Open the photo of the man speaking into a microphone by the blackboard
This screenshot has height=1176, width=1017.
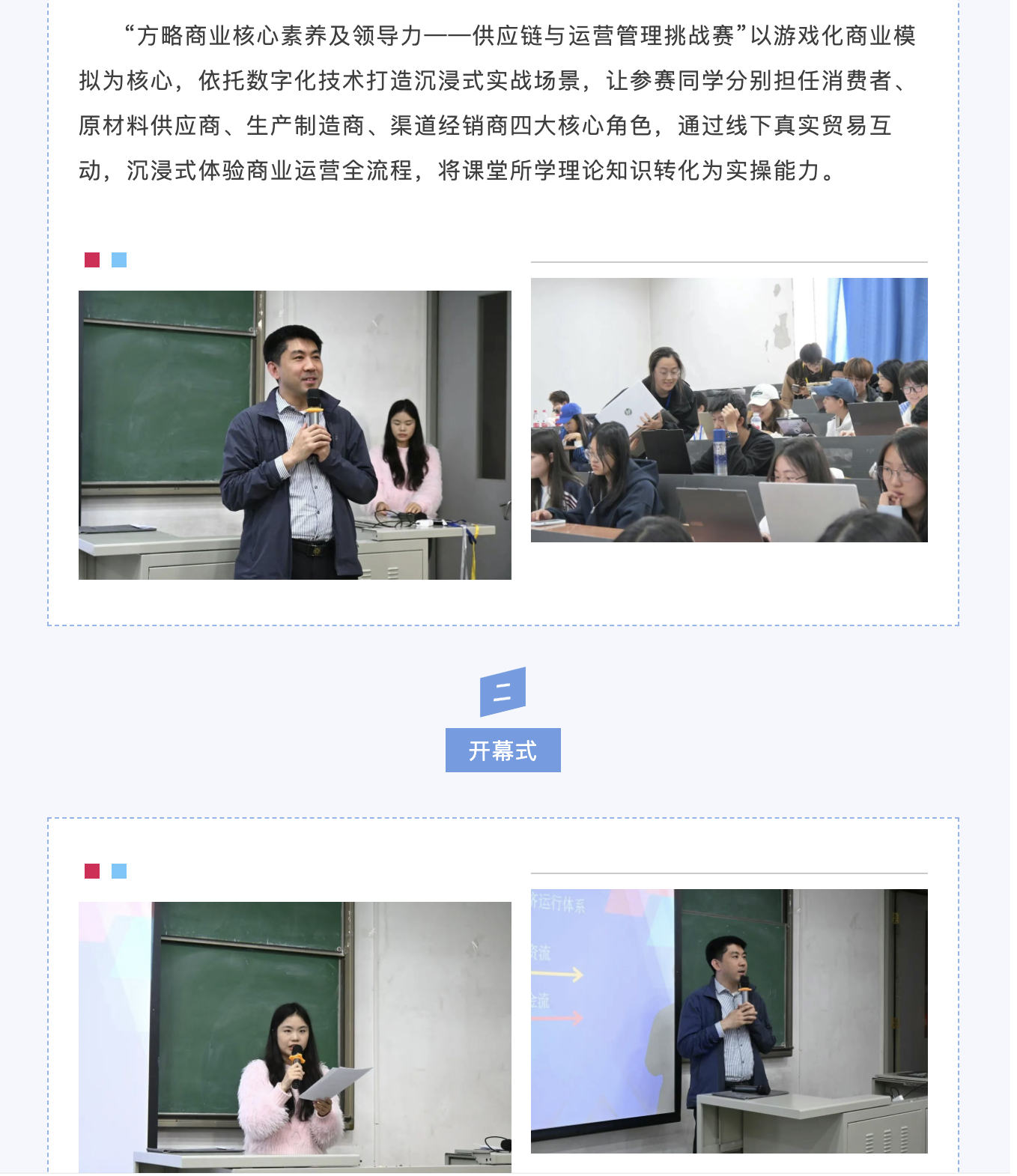(x=294, y=434)
